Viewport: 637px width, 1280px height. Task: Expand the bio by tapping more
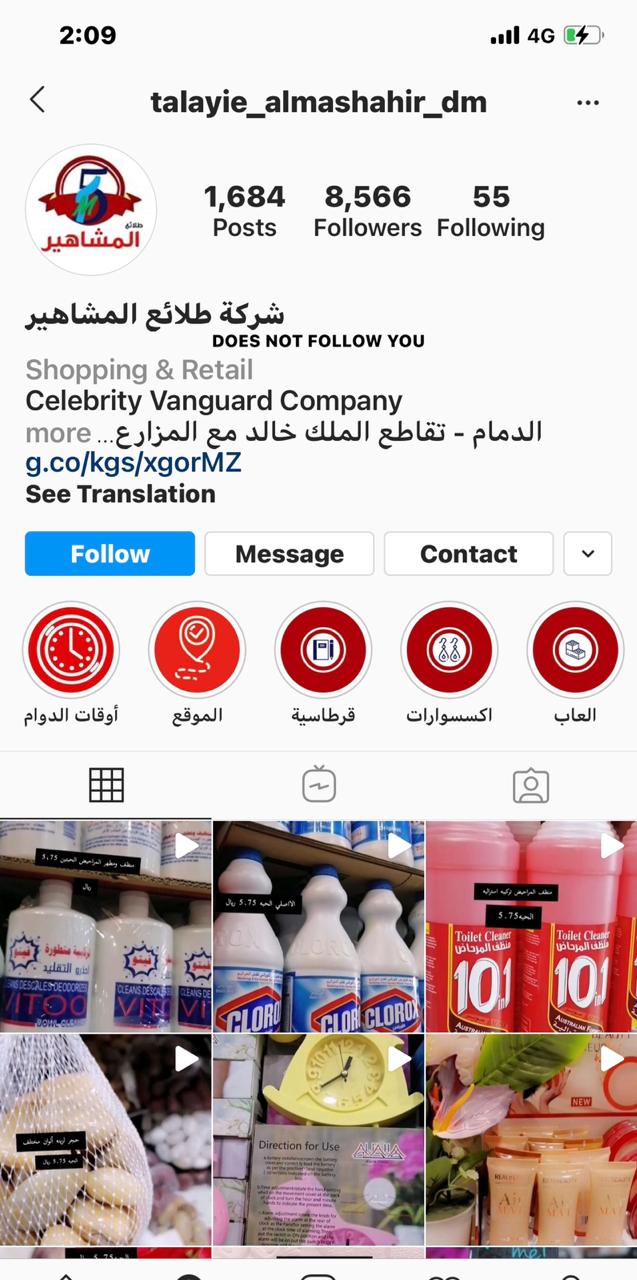pos(58,433)
